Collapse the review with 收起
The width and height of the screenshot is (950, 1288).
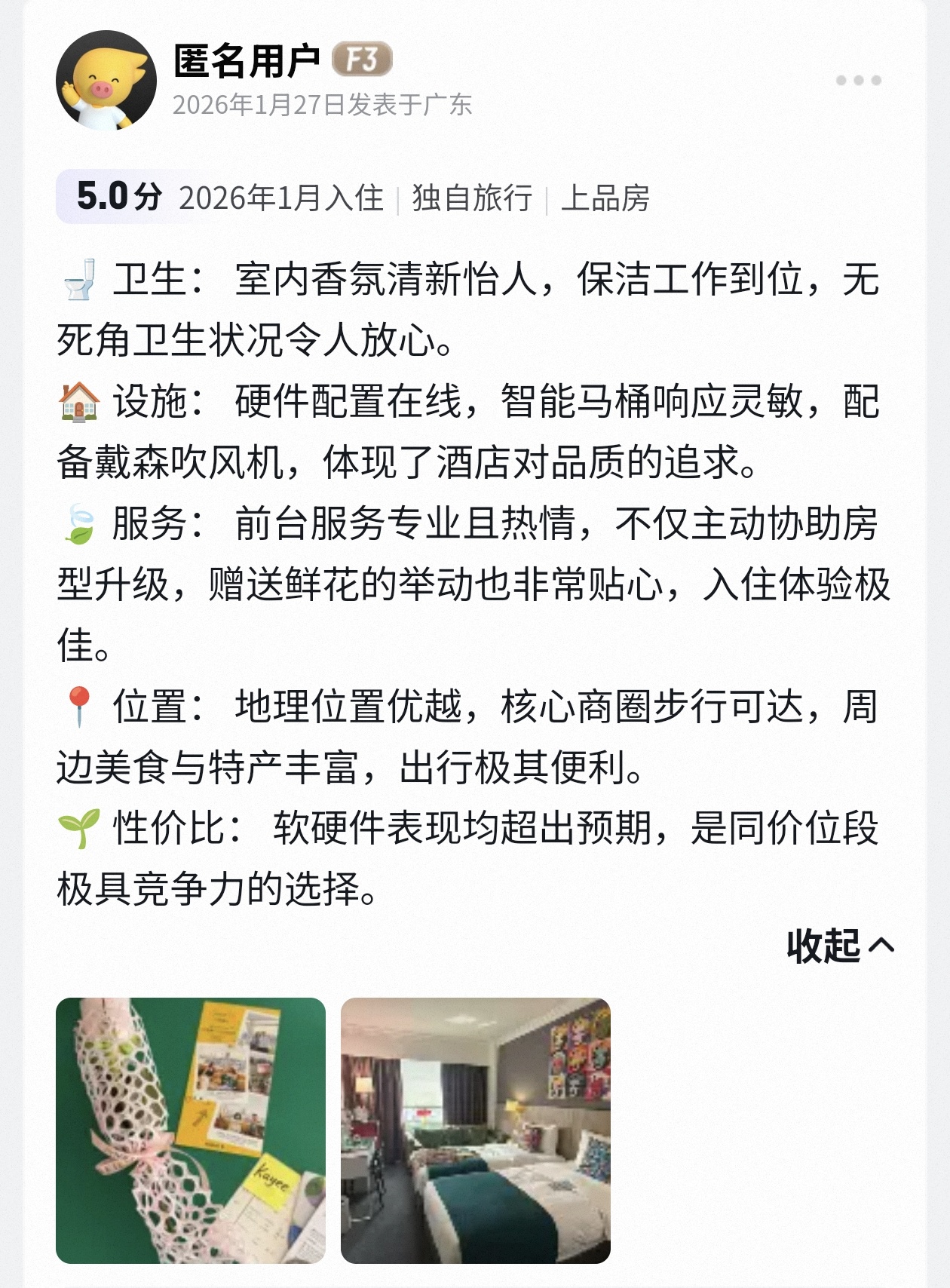840,946
